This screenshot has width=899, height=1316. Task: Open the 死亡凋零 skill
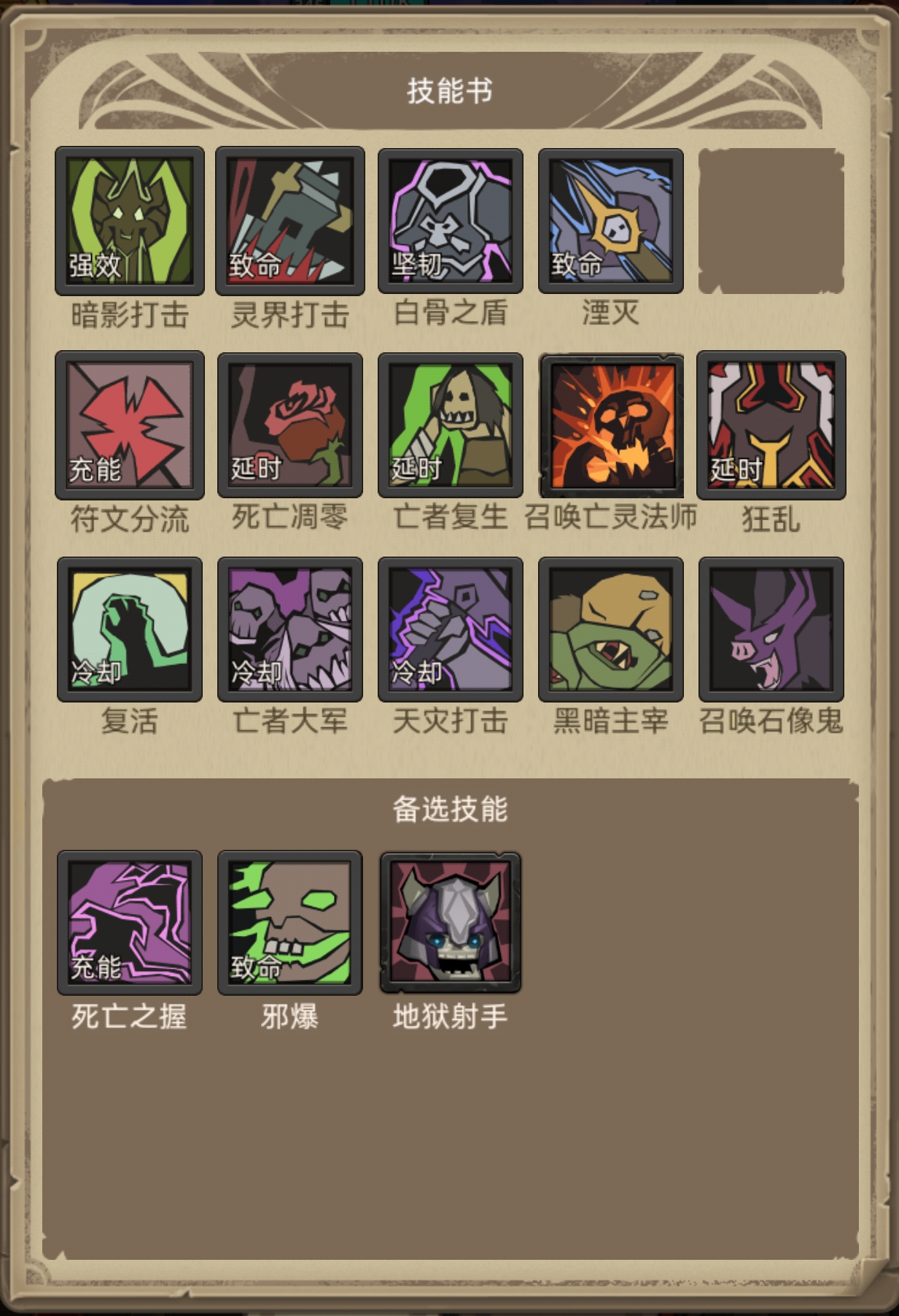[x=290, y=425]
